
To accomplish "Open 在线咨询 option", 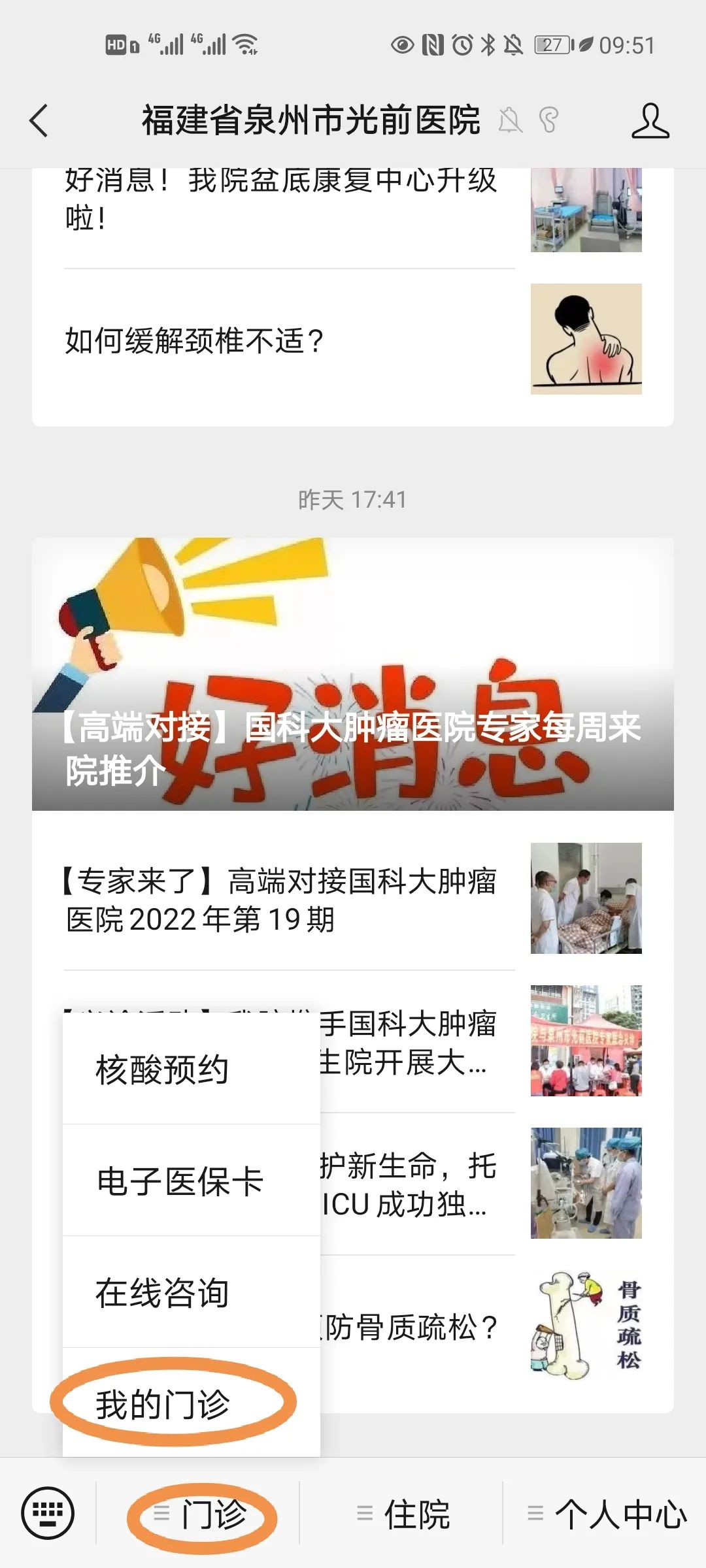I will tap(162, 1293).
